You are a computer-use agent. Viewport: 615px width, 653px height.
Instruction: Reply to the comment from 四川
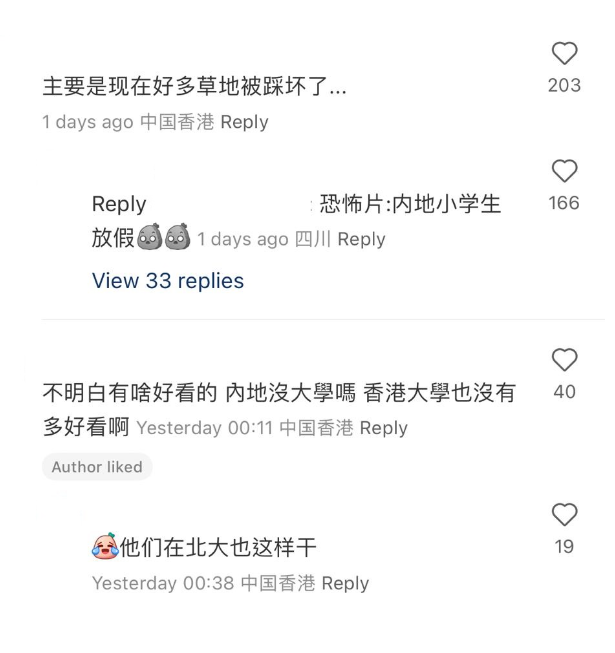(x=361, y=239)
